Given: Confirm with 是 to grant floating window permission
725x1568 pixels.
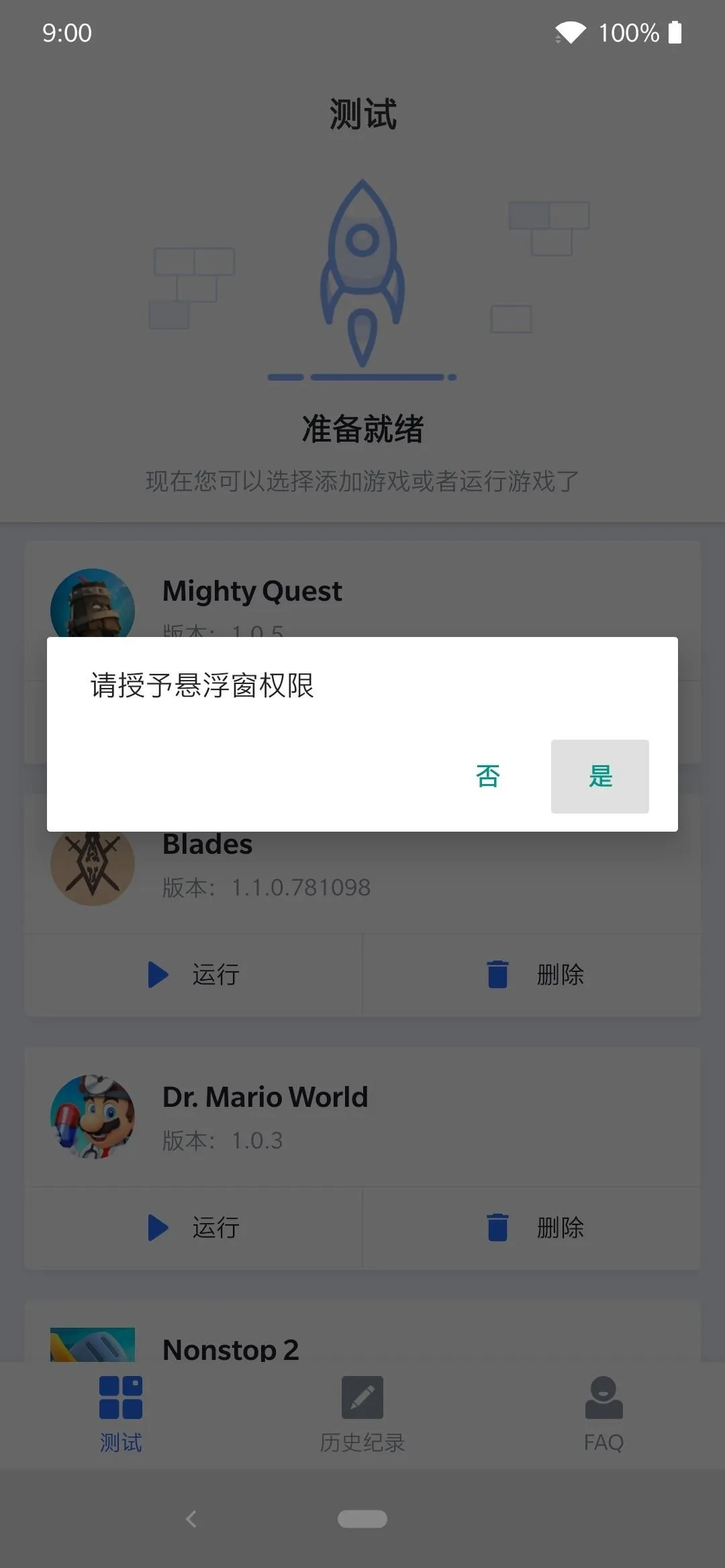Looking at the screenshot, I should pos(600,777).
